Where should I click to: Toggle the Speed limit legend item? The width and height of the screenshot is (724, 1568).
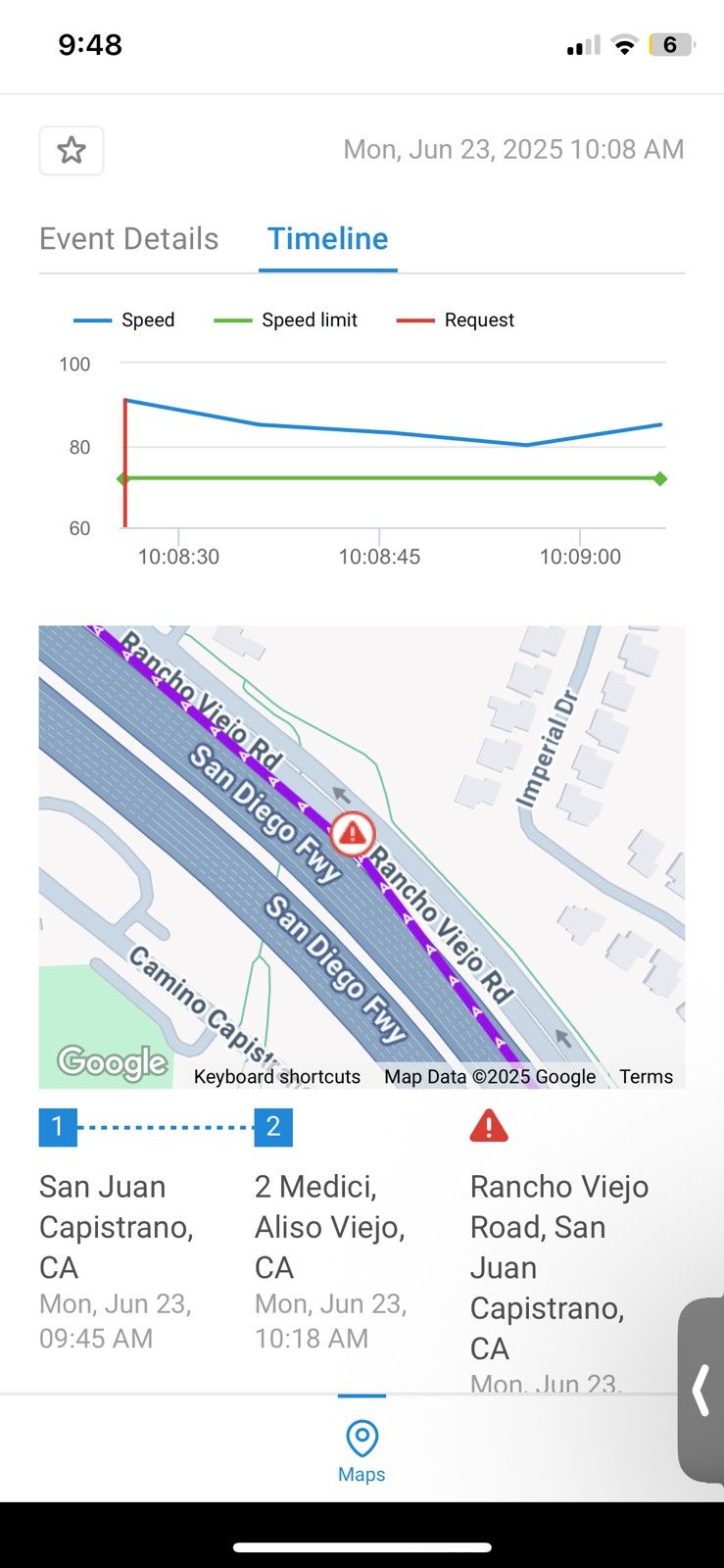click(x=285, y=320)
